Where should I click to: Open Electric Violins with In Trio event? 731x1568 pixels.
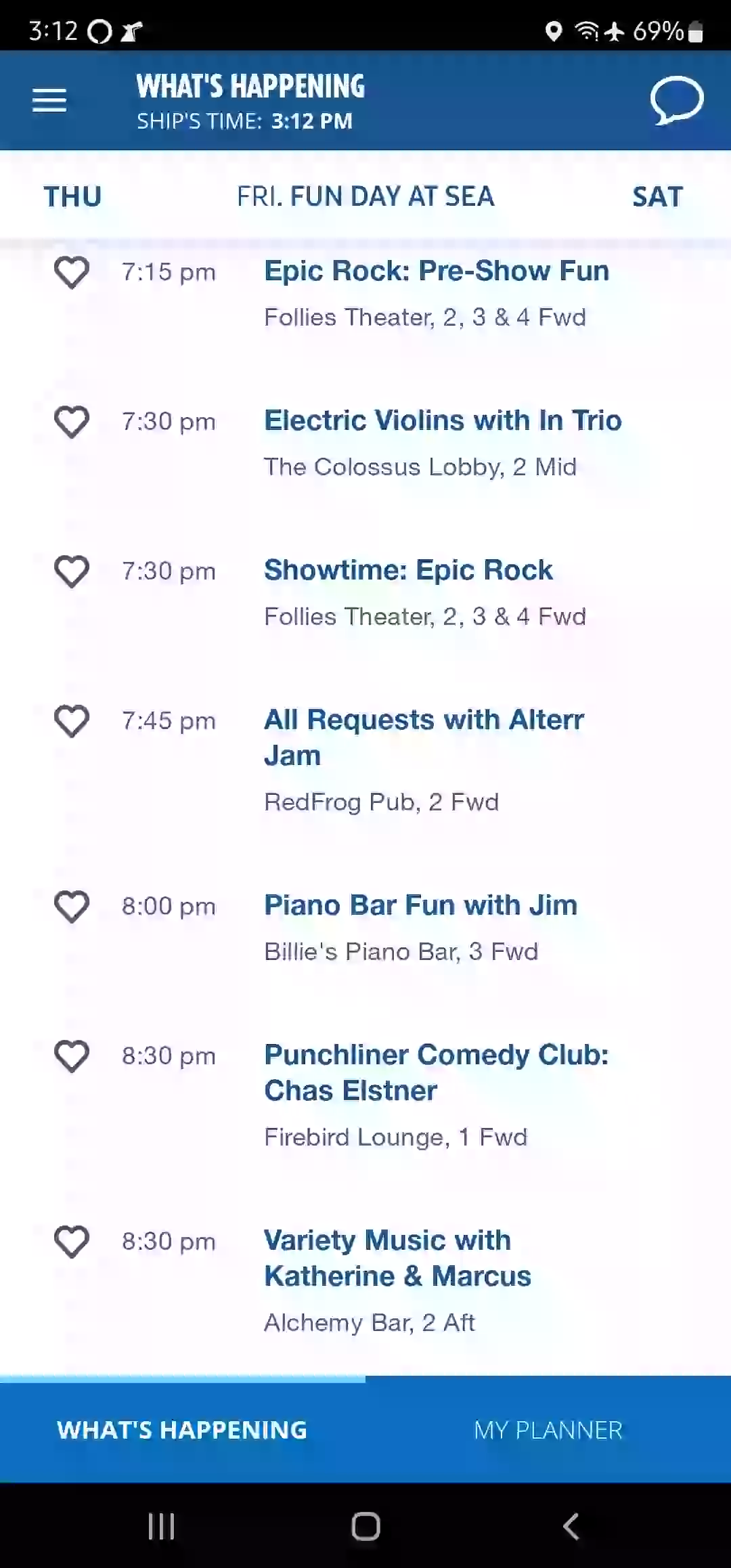443,420
